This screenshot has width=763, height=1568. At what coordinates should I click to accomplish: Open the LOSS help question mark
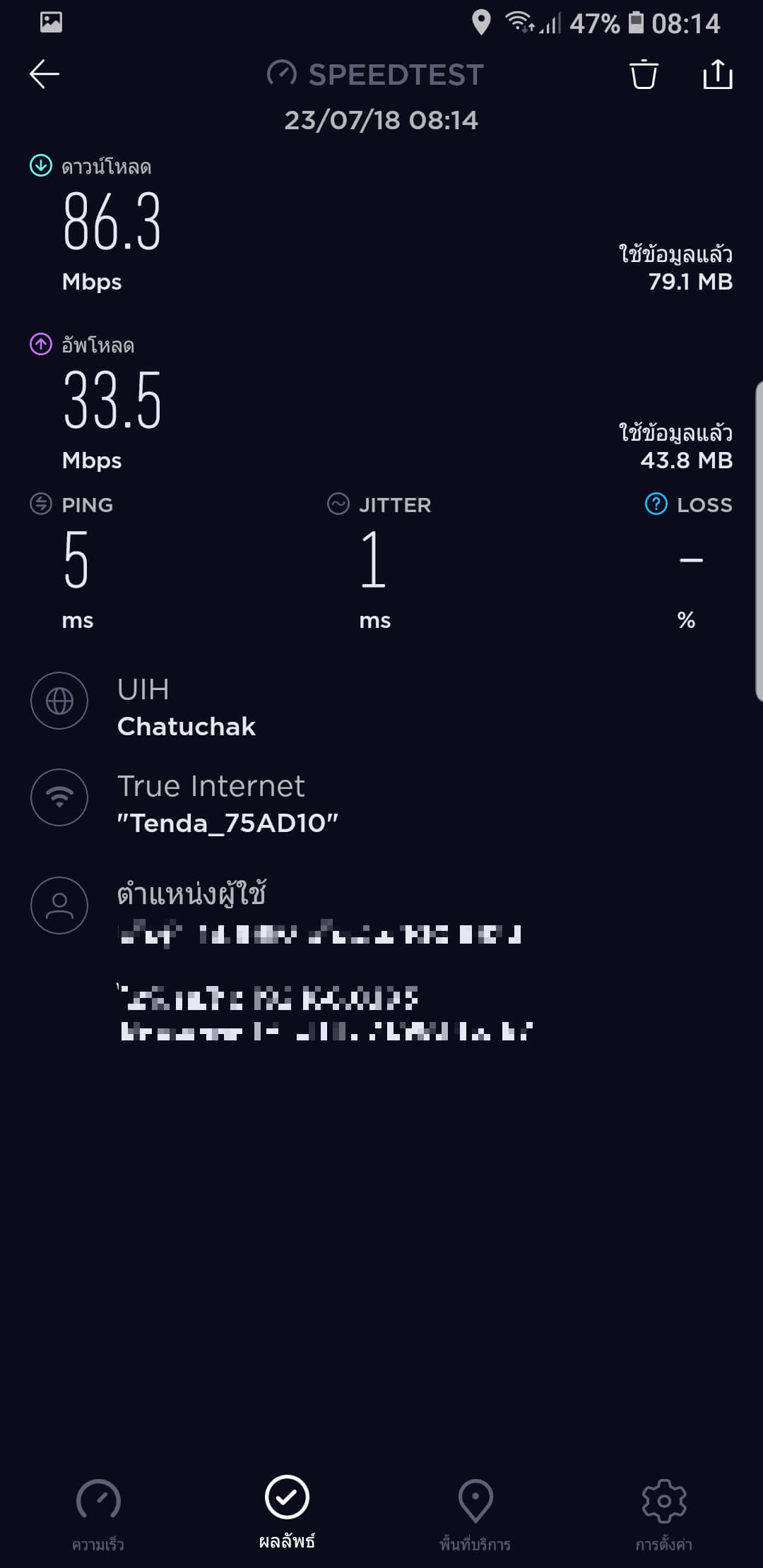click(656, 504)
